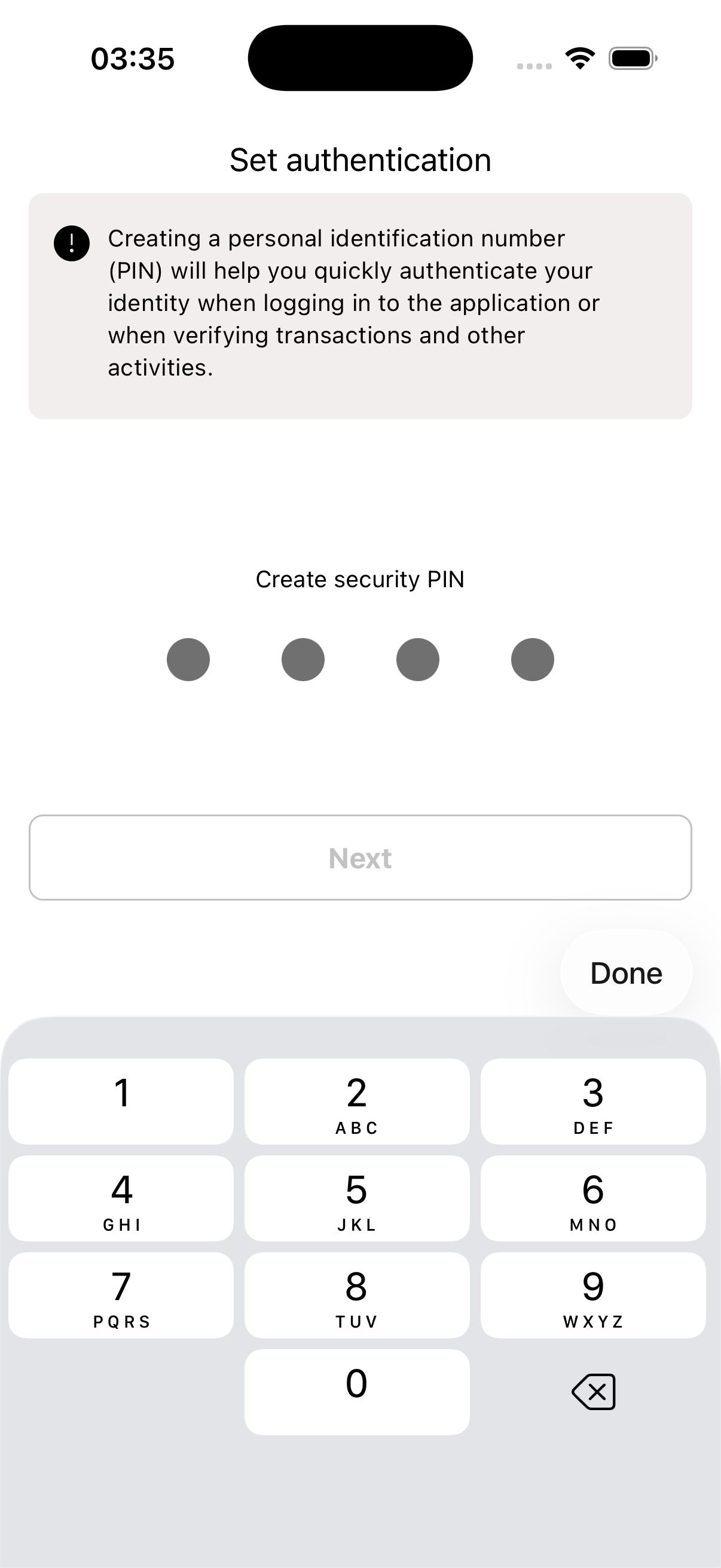Tap the 3 key
The height and width of the screenshot is (1568, 721).
(x=592, y=1101)
